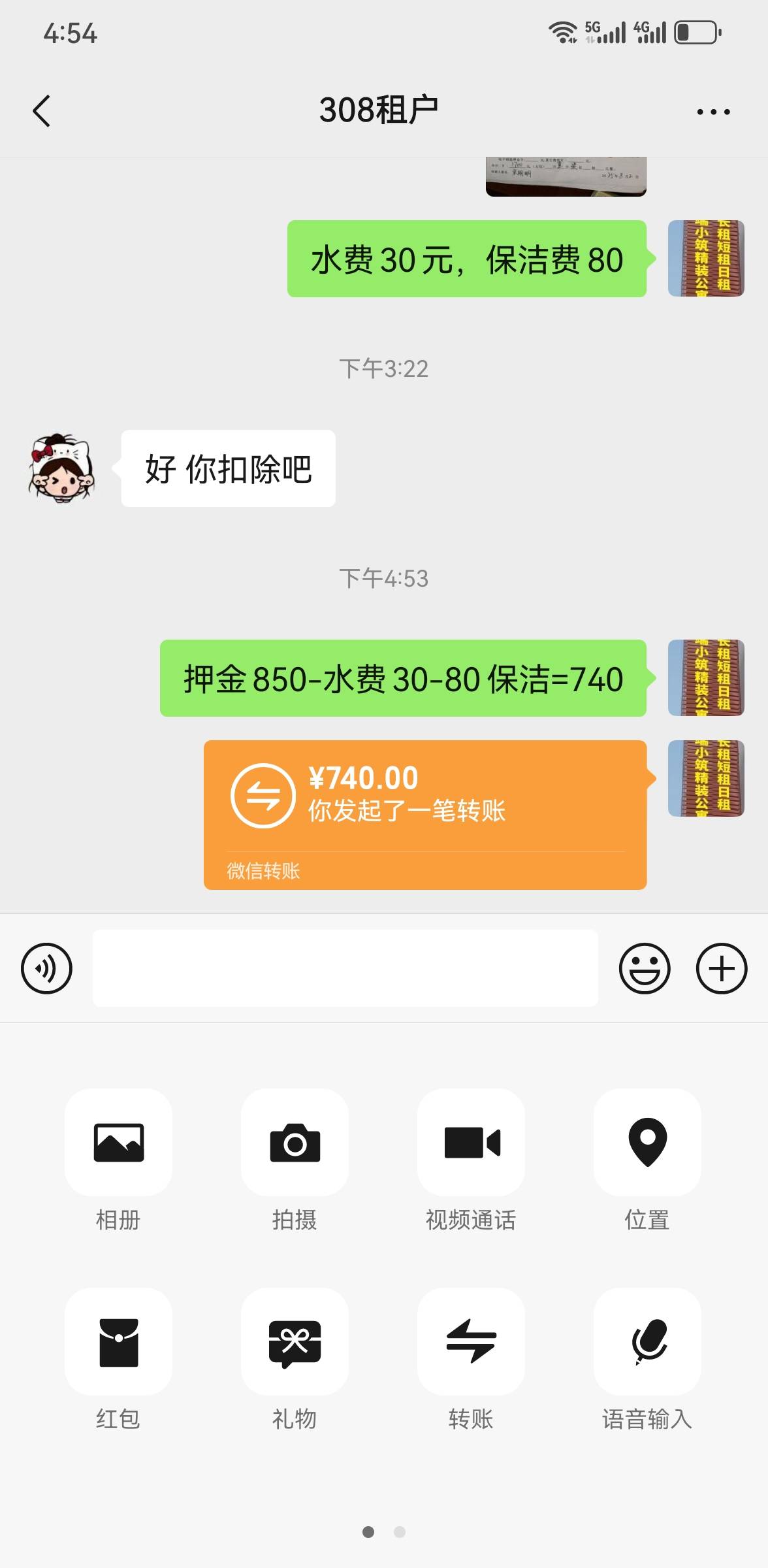Launch 拍摄 camera

295,1143
